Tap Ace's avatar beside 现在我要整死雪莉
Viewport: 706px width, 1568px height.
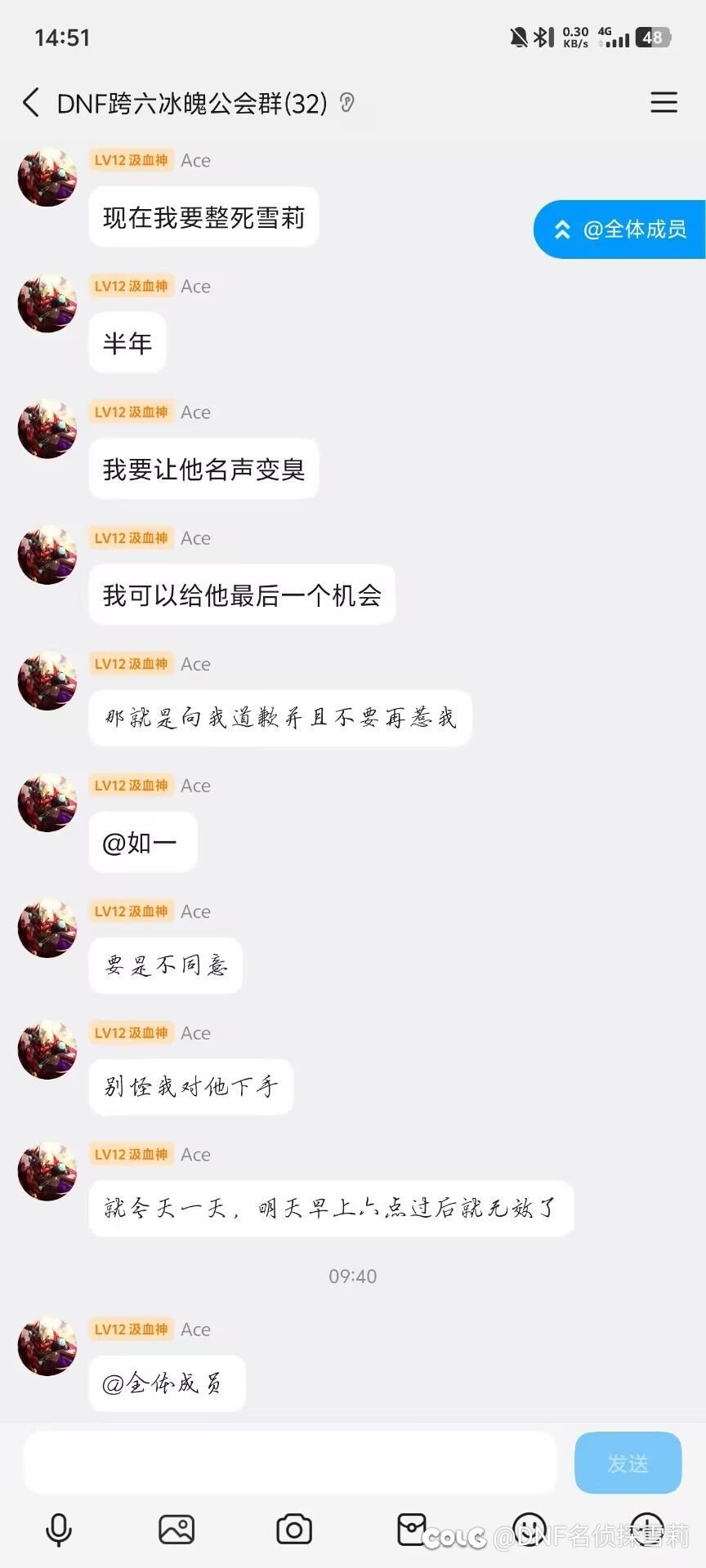coord(47,177)
